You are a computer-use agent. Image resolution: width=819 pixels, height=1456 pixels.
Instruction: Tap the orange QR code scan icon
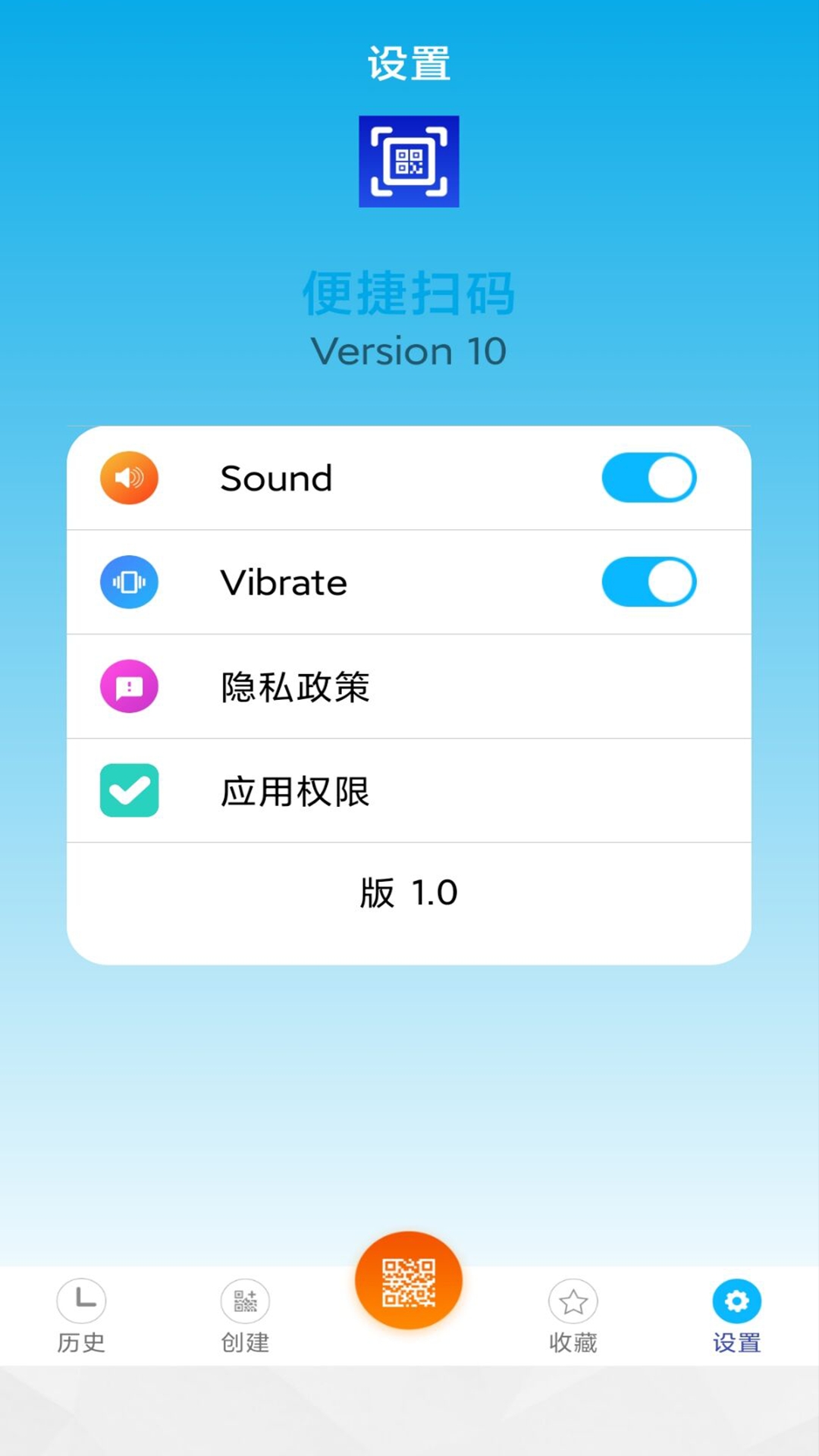[409, 1280]
